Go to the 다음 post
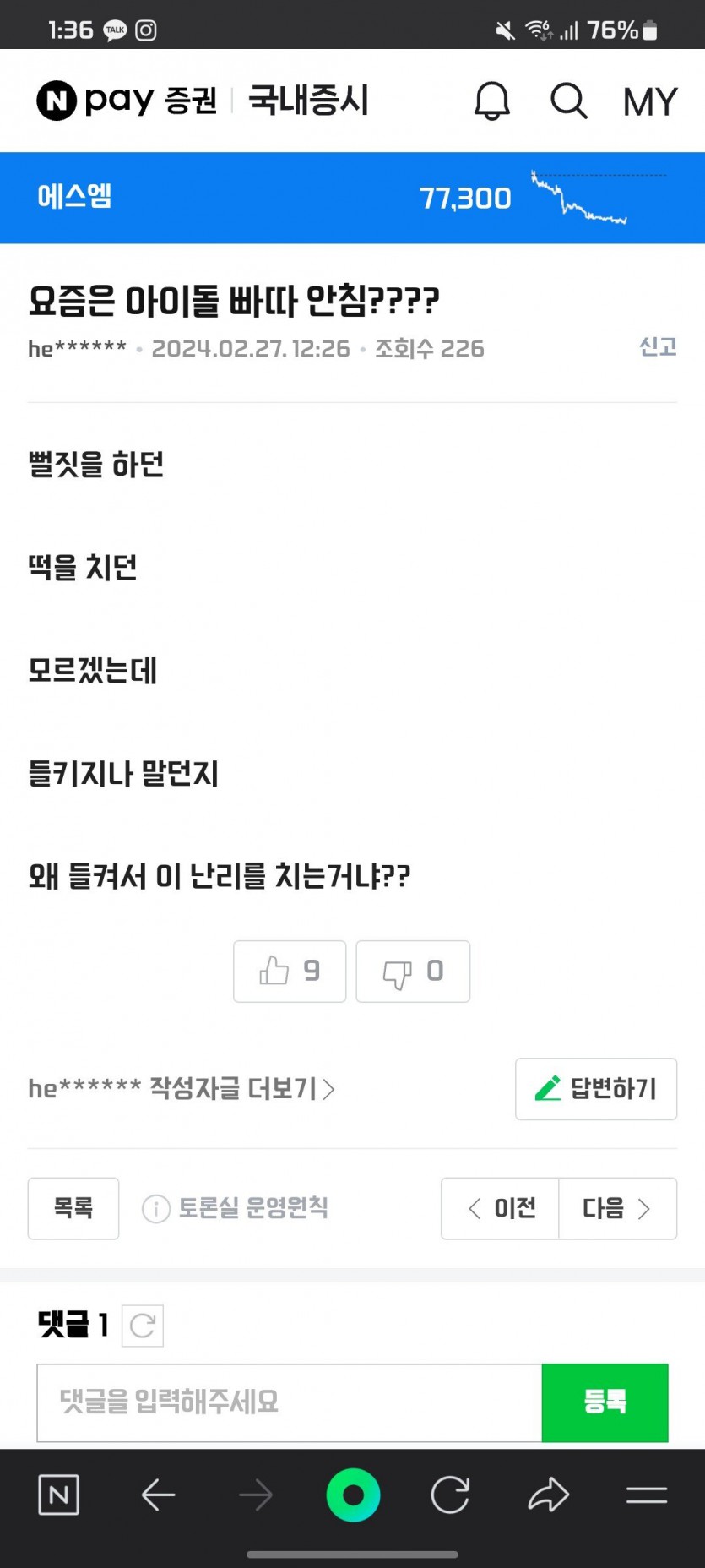The image size is (705, 1568). point(617,1208)
